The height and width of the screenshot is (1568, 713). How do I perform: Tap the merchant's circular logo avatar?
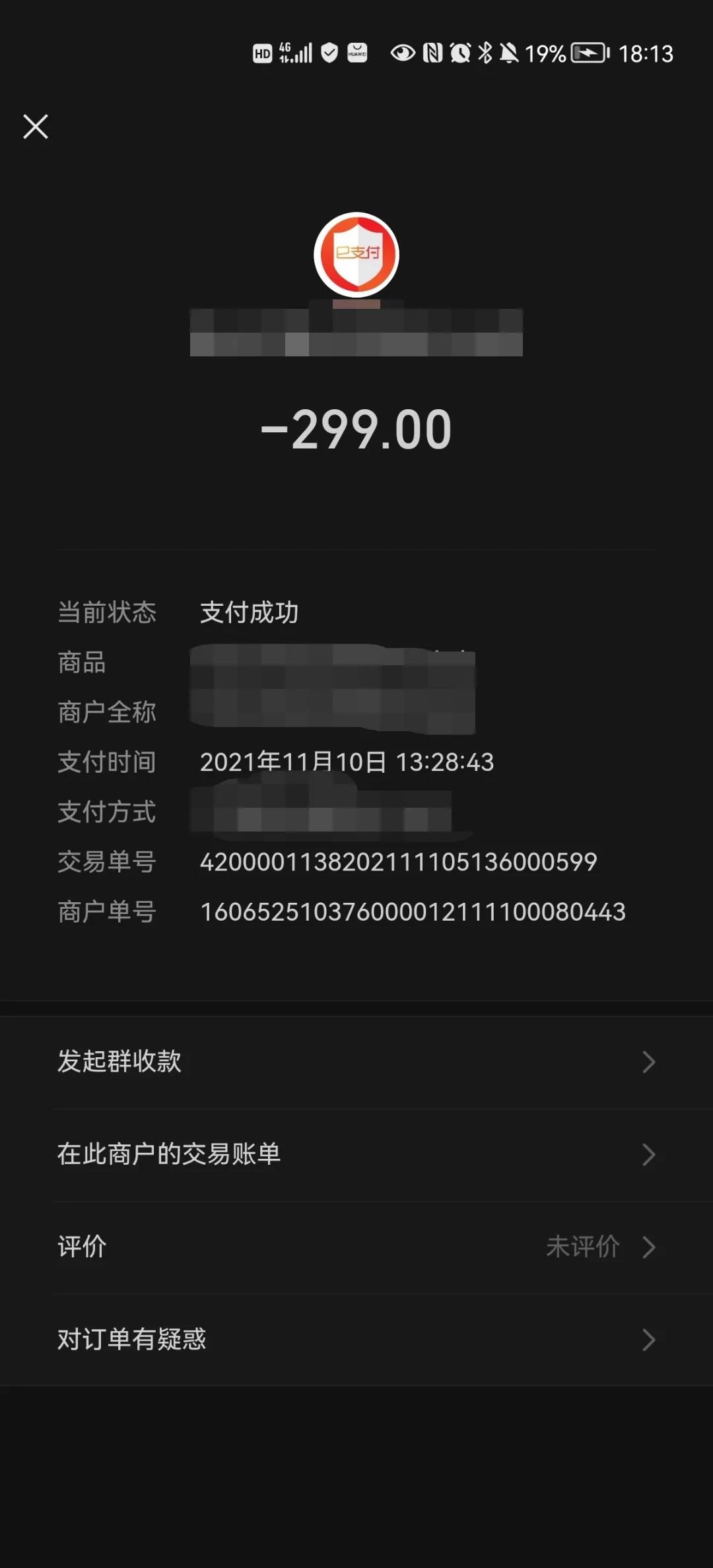[x=356, y=254]
